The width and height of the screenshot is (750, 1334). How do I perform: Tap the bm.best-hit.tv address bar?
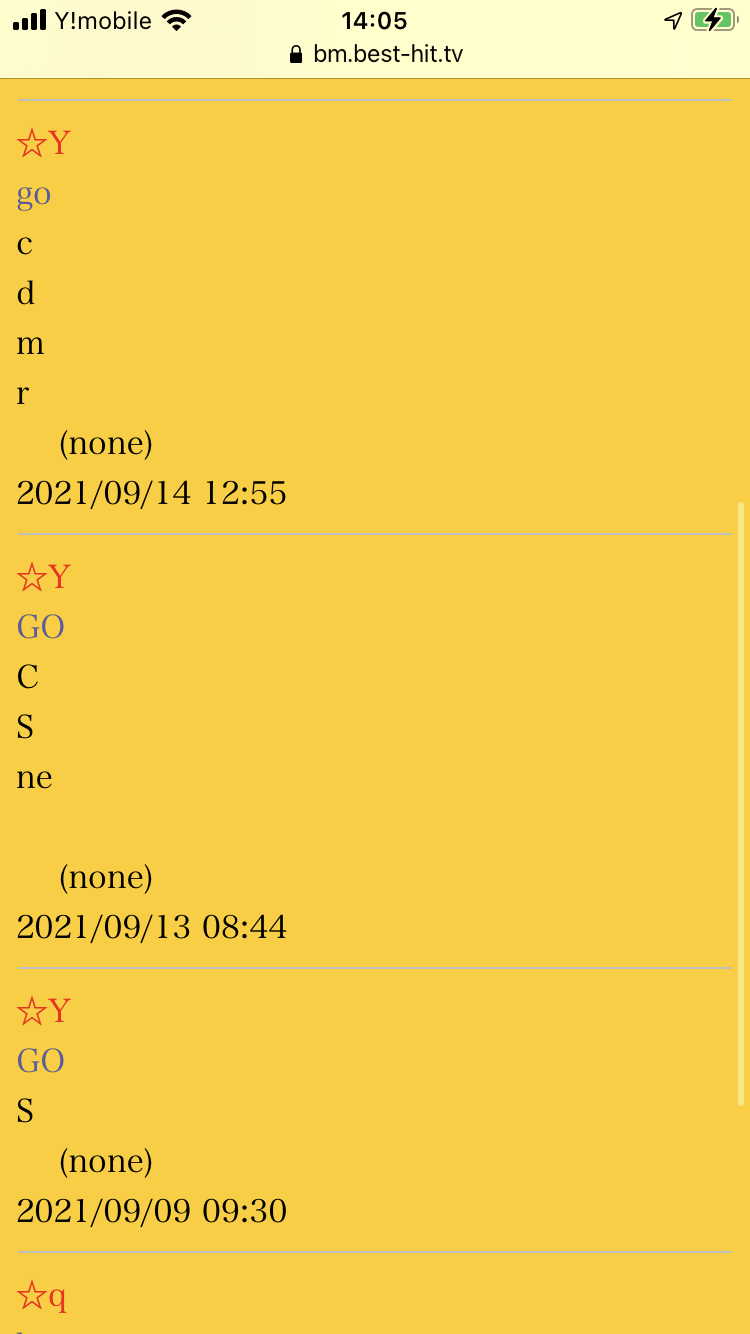coord(375,54)
